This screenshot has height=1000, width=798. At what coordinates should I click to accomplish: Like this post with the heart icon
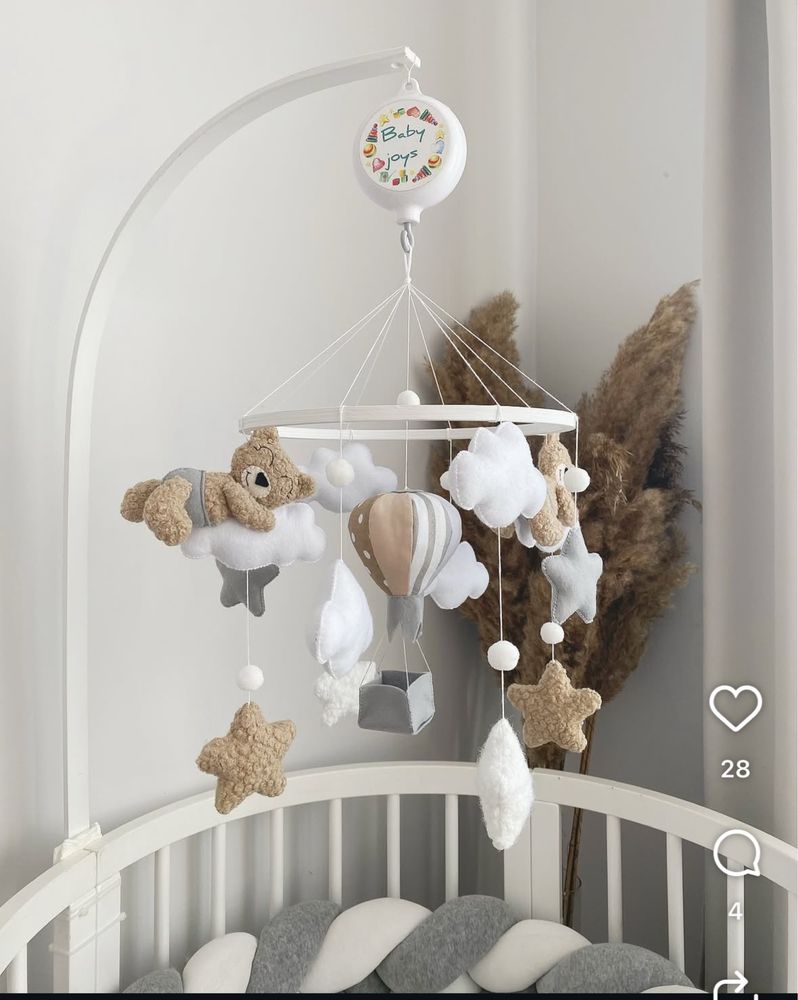pos(735,708)
